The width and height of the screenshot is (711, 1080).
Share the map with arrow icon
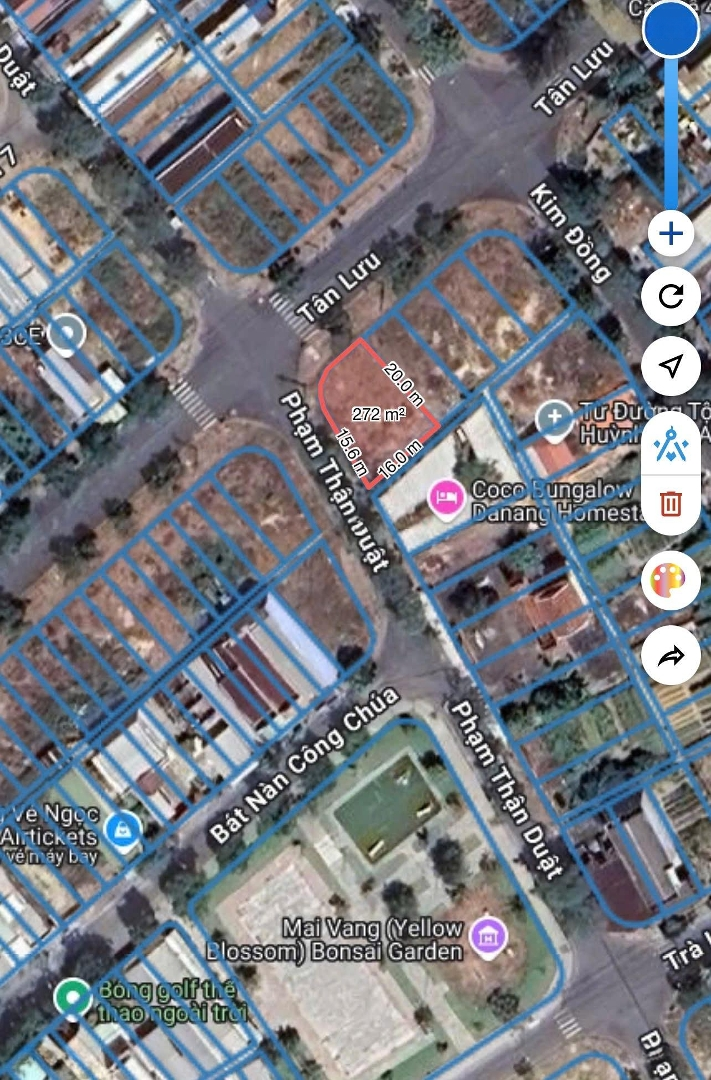click(671, 656)
